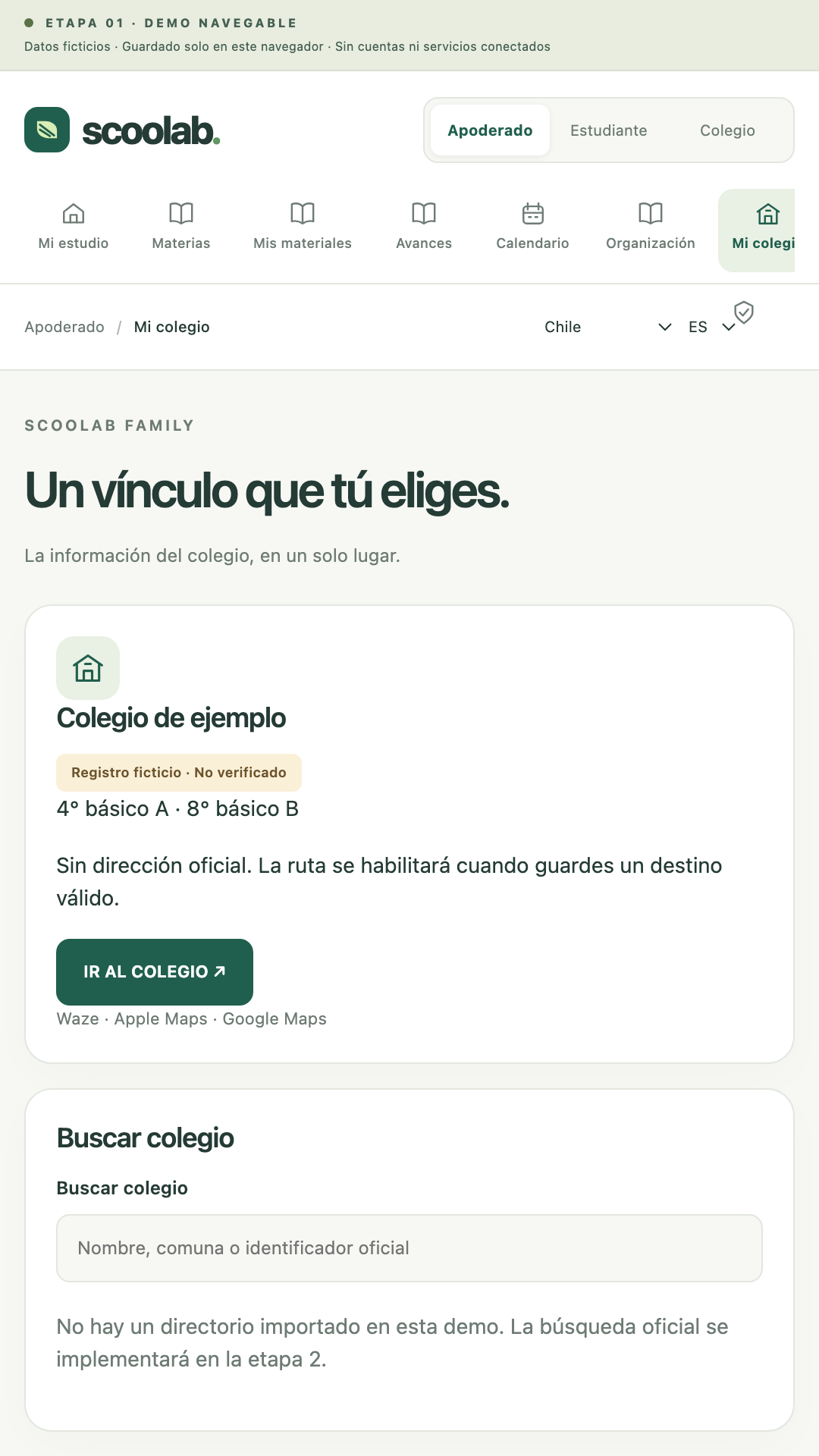The image size is (819, 1456).
Task: Tap the IR AL COLEGIO button
Action: click(x=155, y=972)
